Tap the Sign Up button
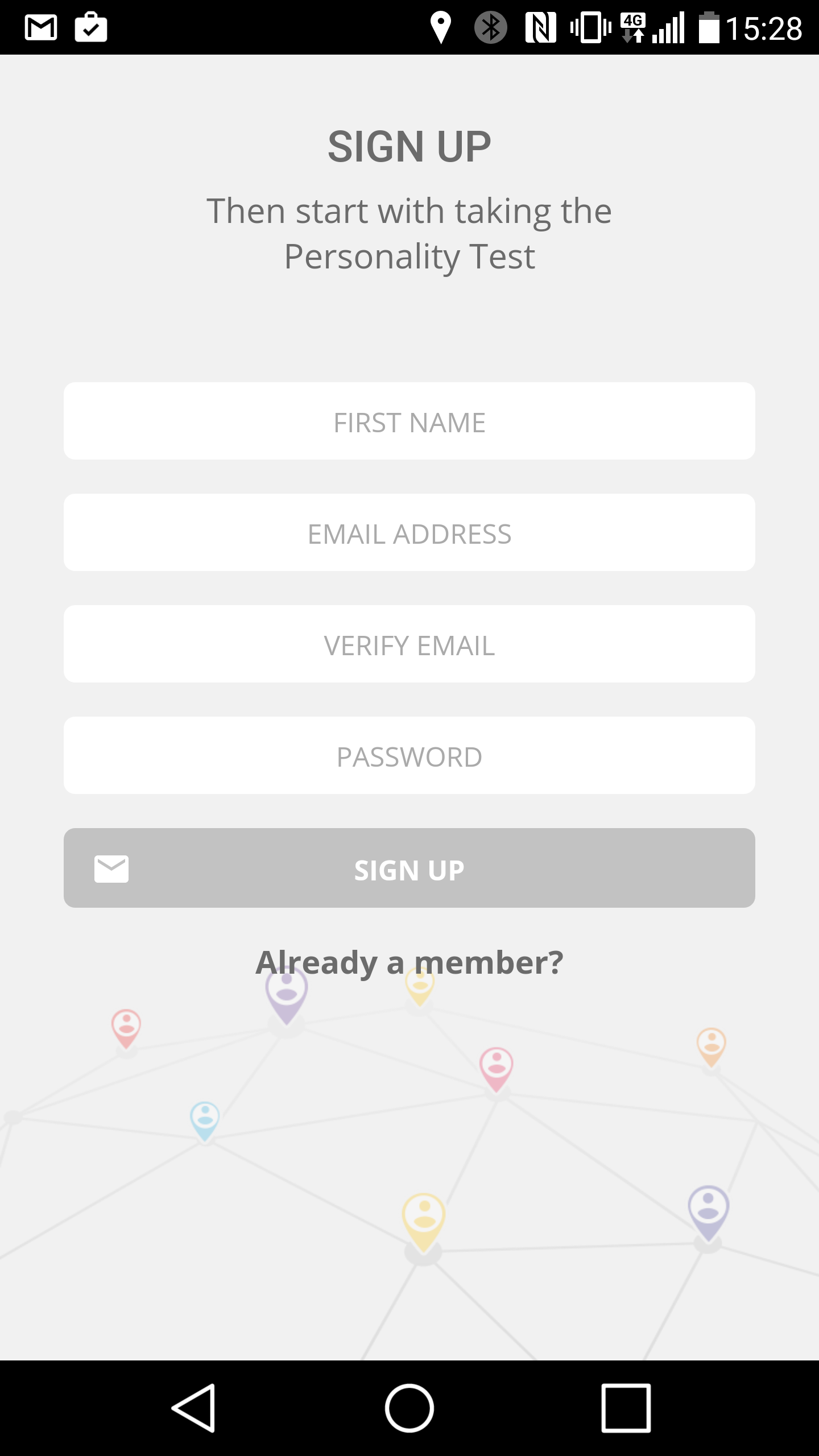Image resolution: width=819 pixels, height=1456 pixels. pos(409,868)
